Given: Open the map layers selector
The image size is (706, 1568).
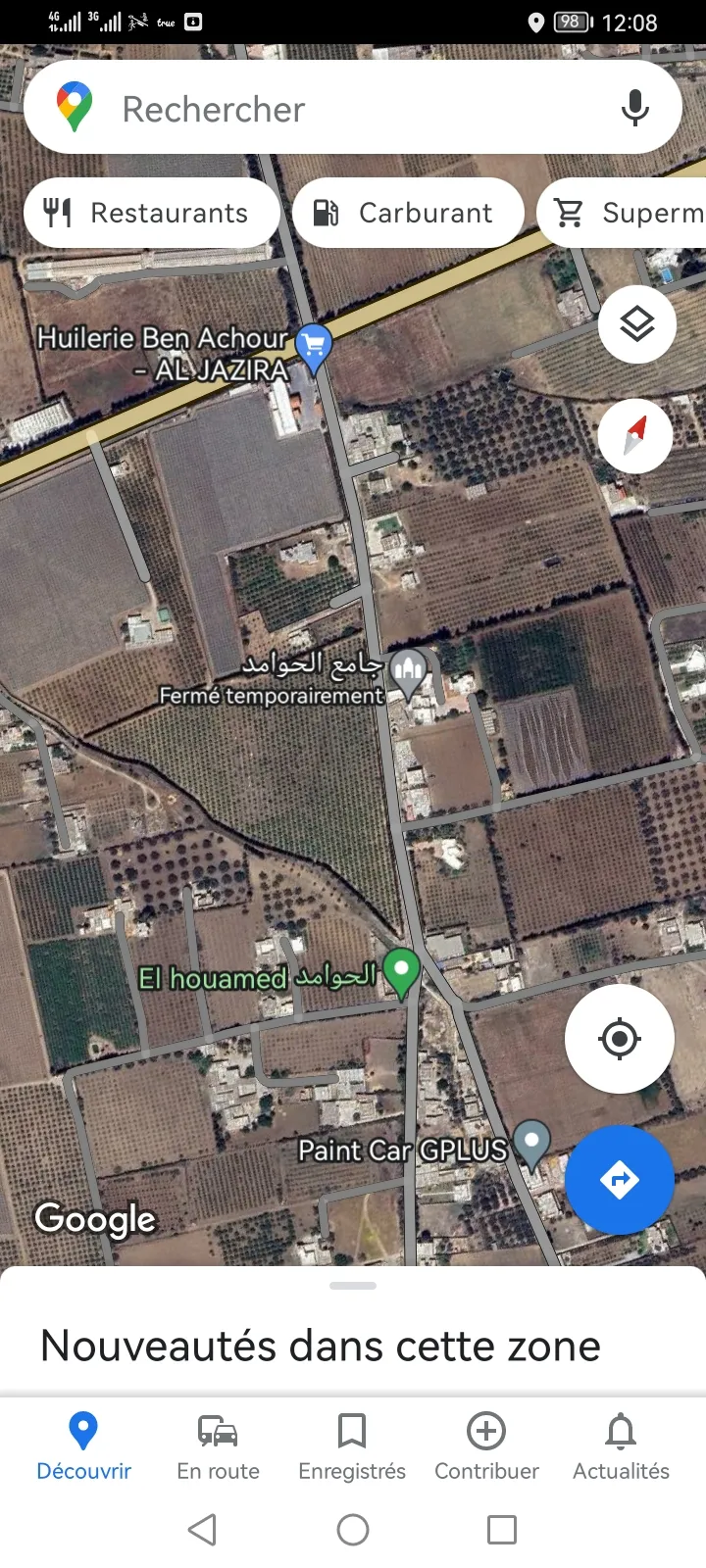Looking at the screenshot, I should coord(637,323).
